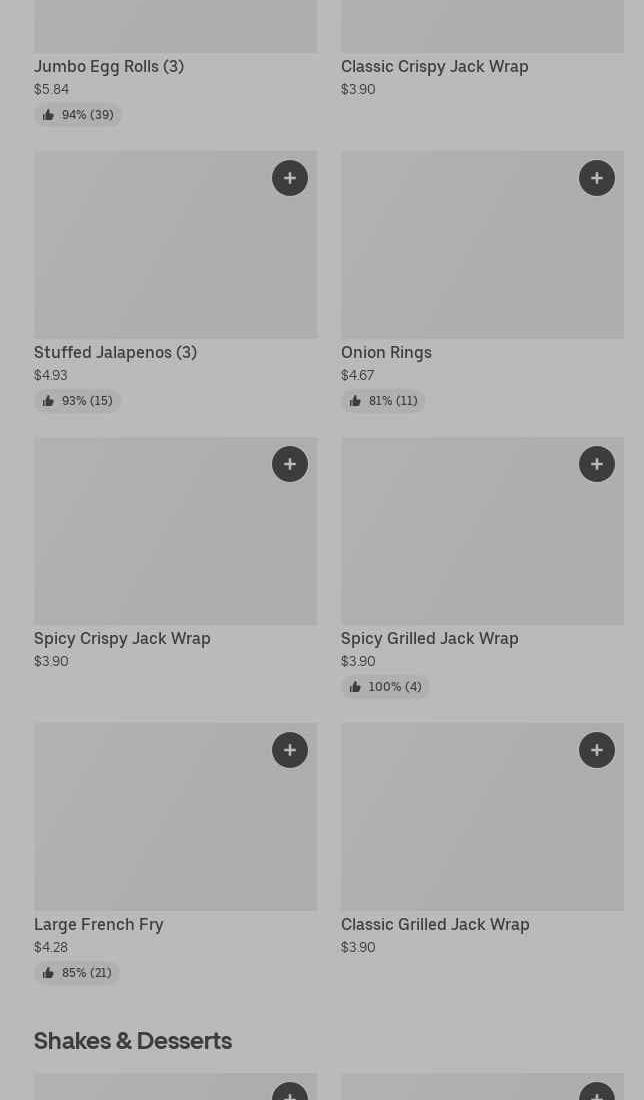Open Jumbo Egg Rolls (3) item details
644x1100 pixels.
coord(109,66)
